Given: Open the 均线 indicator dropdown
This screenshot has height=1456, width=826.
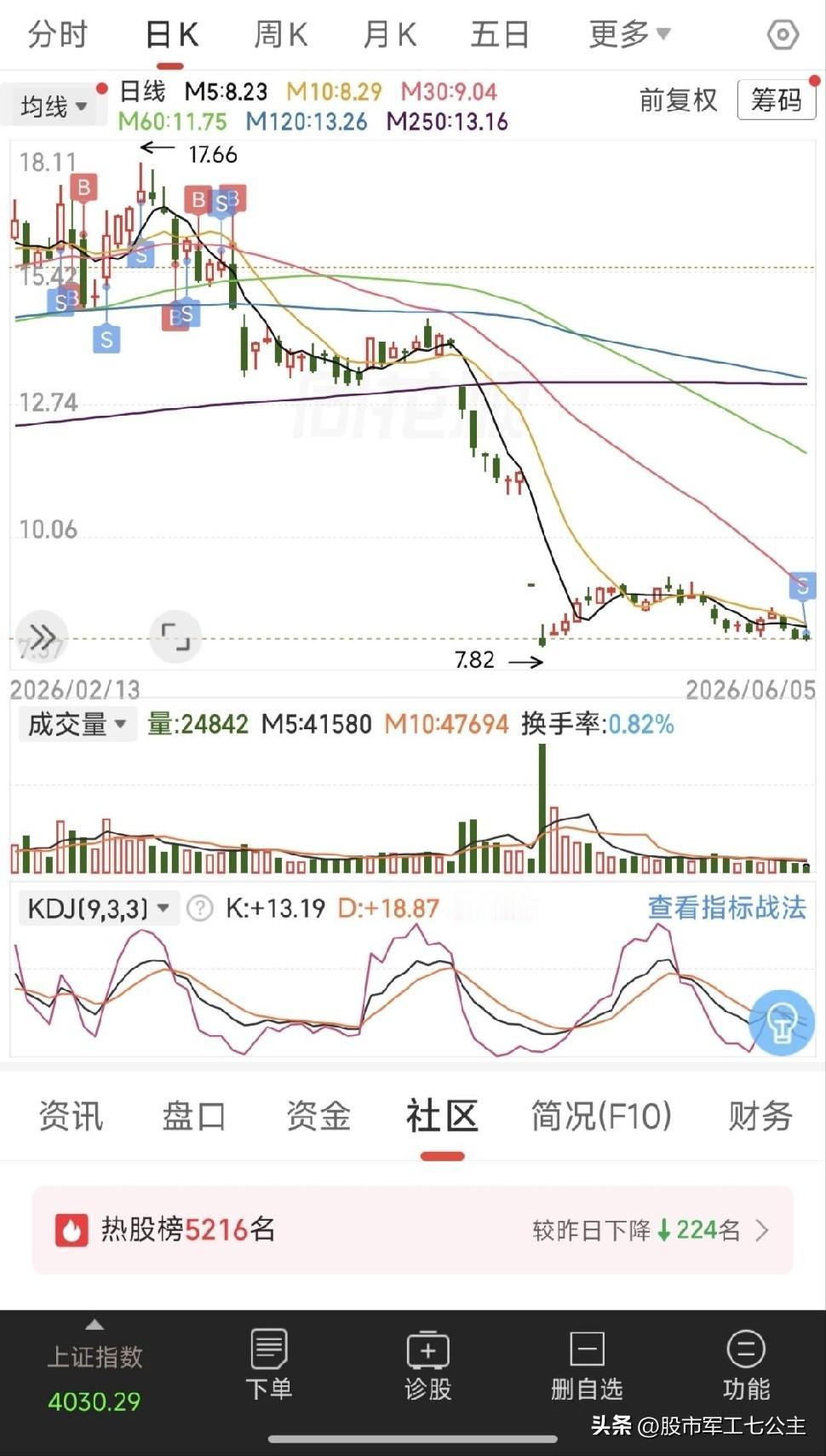Looking at the screenshot, I should tap(54, 106).
